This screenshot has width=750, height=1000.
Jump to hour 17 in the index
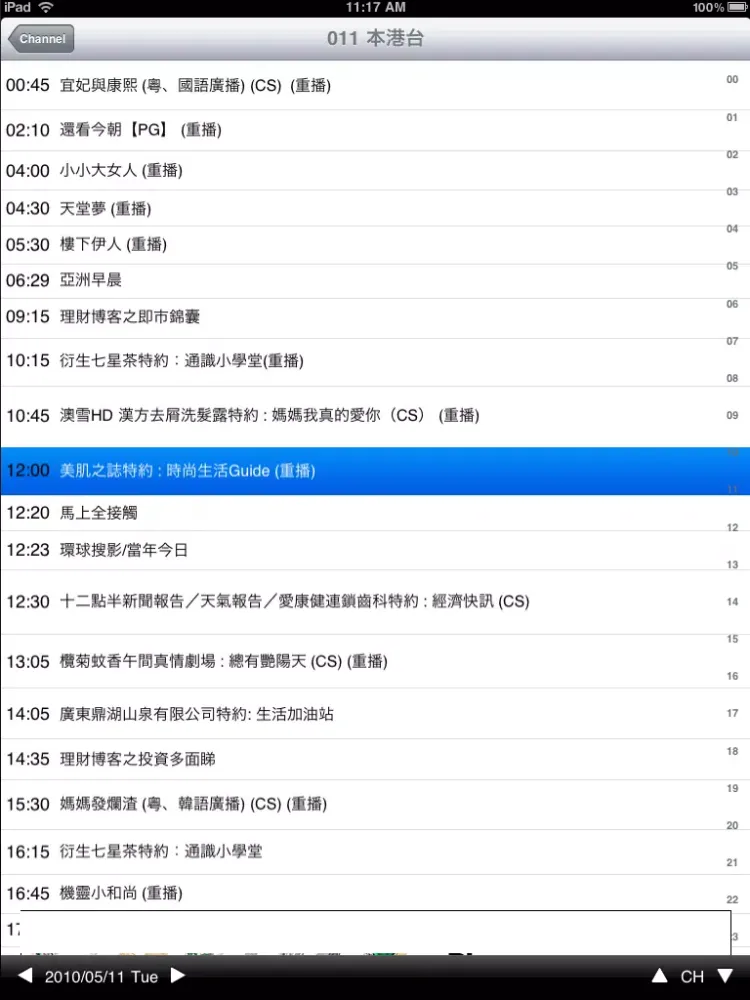pos(732,714)
